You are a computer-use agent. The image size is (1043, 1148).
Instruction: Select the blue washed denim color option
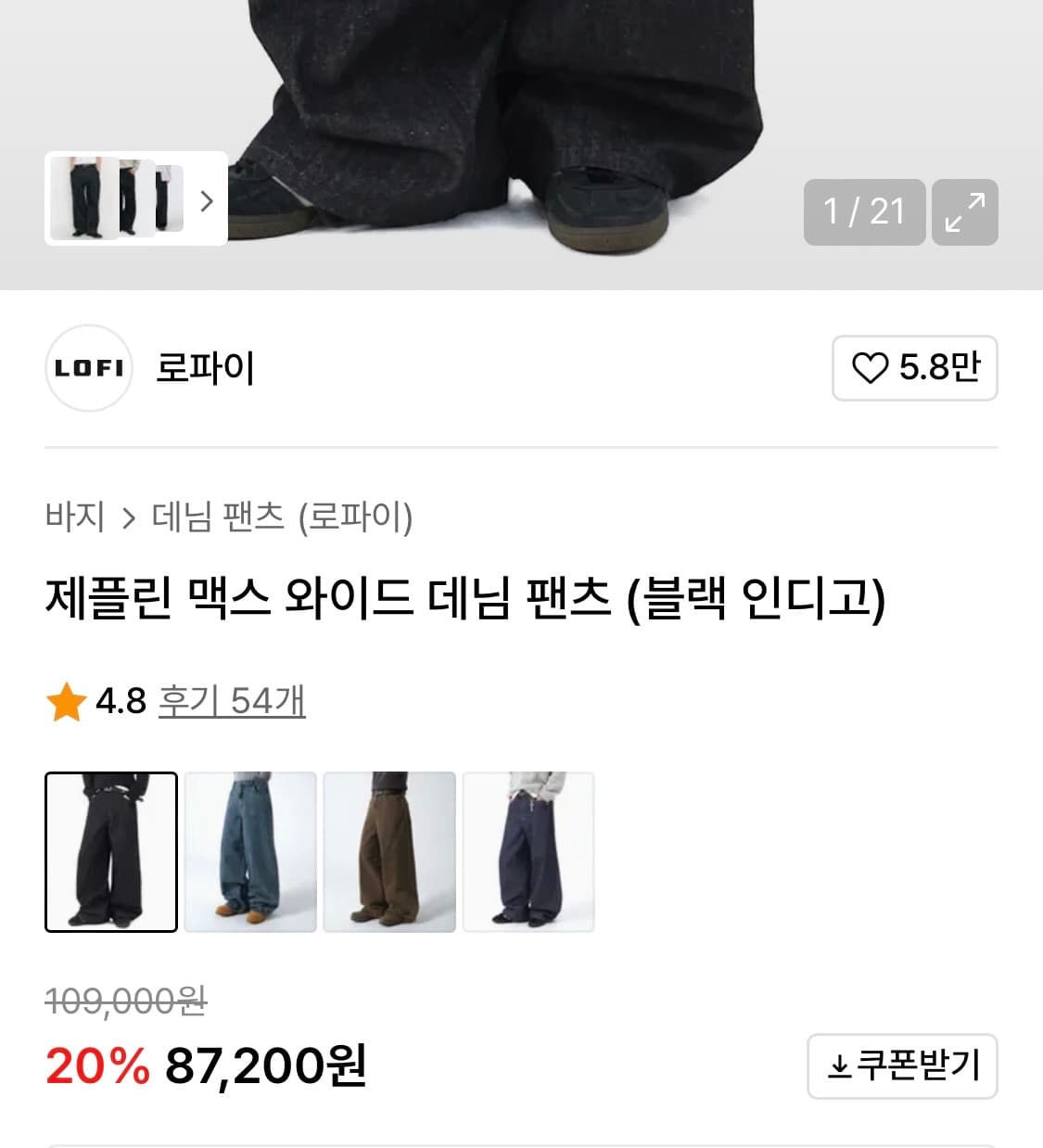click(250, 850)
